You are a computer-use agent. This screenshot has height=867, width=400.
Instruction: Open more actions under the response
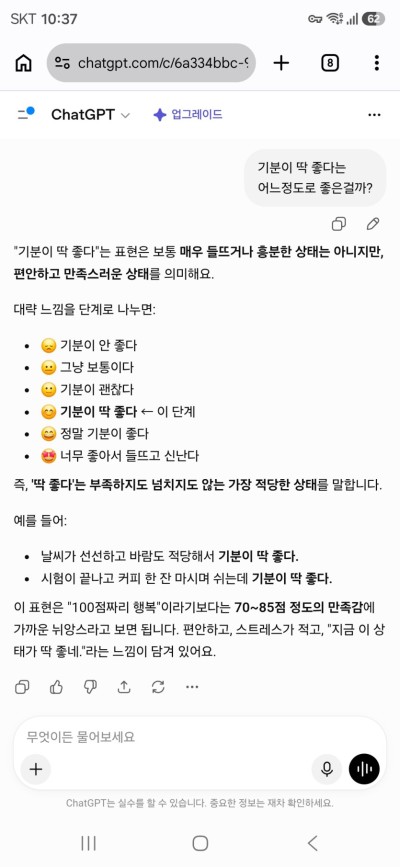click(192, 687)
